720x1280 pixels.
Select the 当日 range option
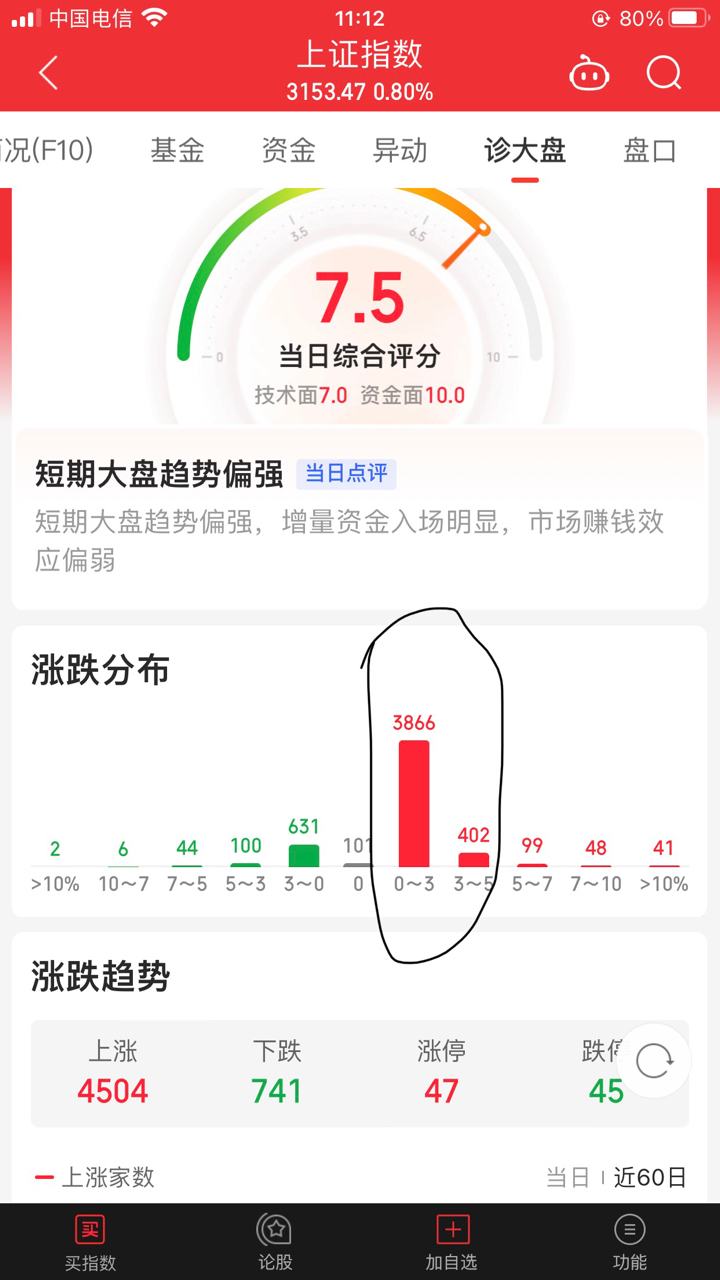click(568, 1177)
